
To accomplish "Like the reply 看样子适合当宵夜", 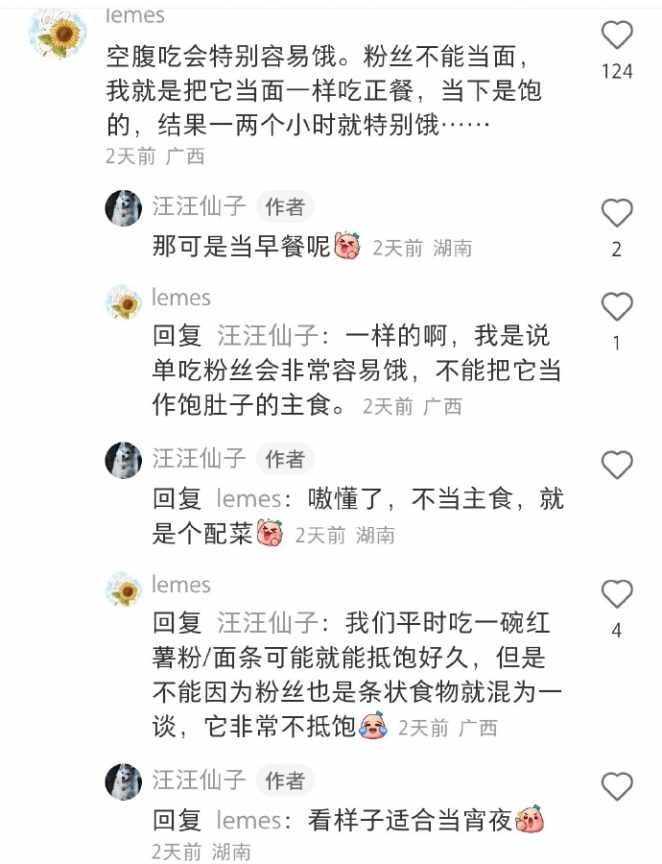I will tap(618, 786).
